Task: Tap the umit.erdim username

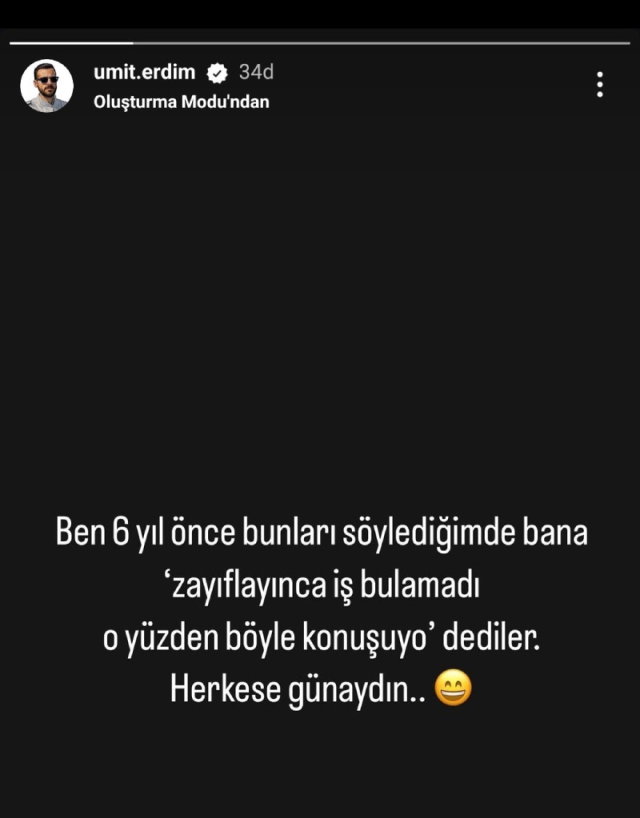Action: click(x=146, y=72)
